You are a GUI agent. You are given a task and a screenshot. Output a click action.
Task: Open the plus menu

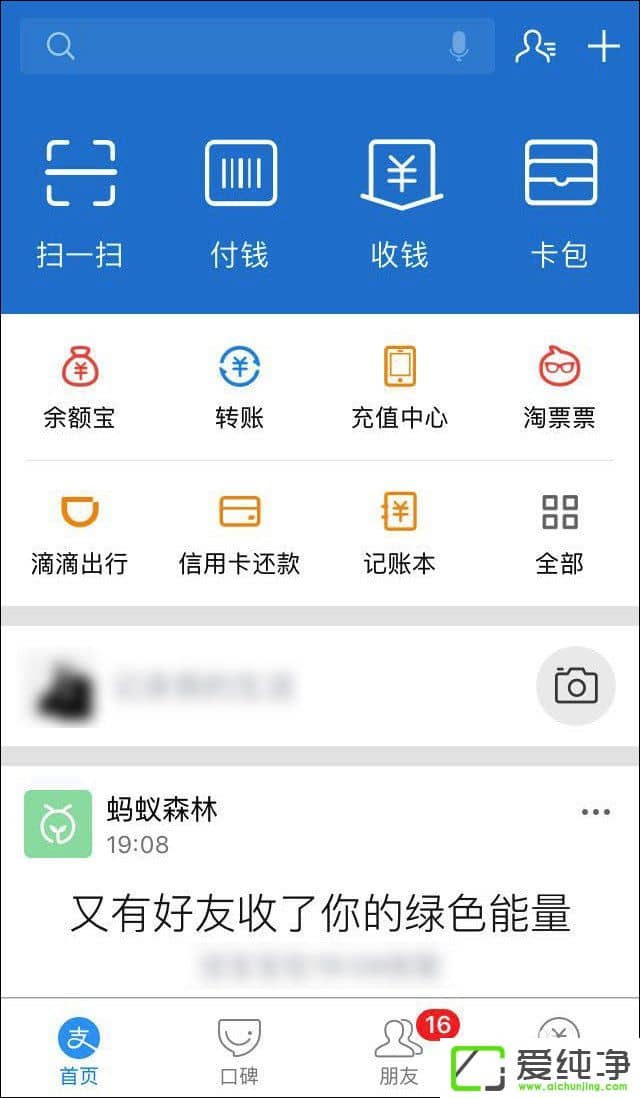(x=603, y=46)
